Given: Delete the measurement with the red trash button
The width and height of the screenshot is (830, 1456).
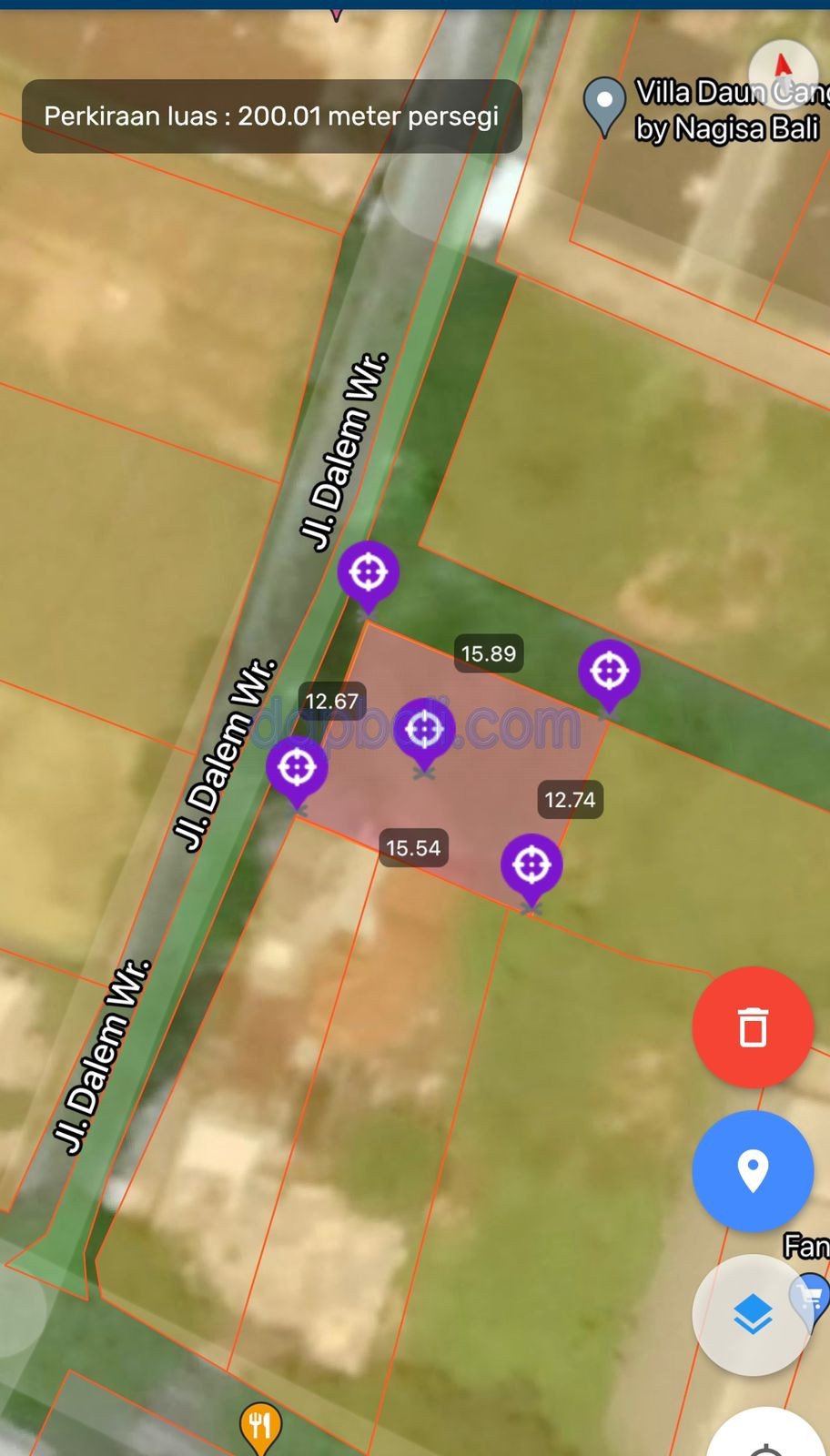Looking at the screenshot, I should (753, 1027).
